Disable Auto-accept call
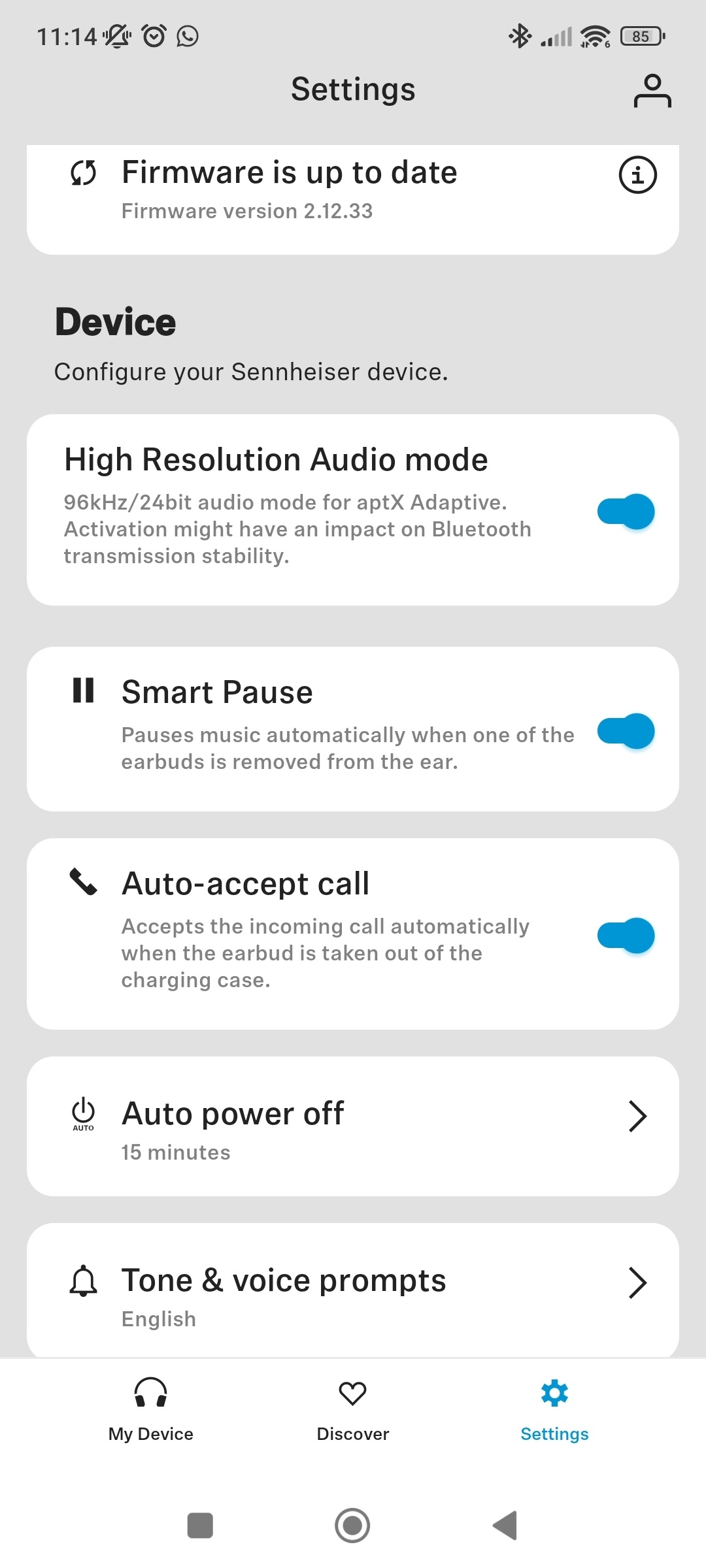The width and height of the screenshot is (706, 1568). pyautogui.click(x=625, y=936)
